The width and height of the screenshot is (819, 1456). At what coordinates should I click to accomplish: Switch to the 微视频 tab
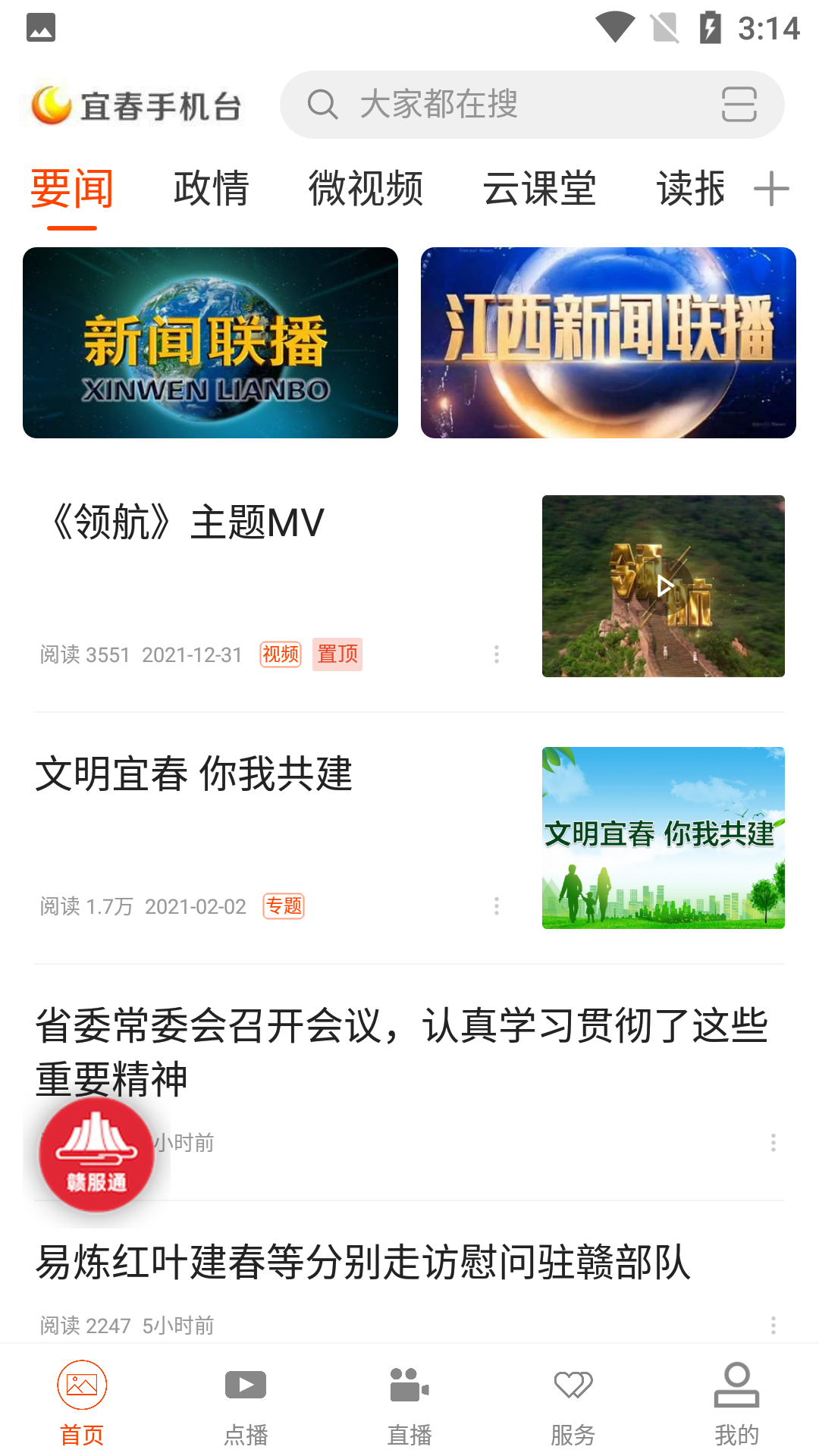[x=366, y=189]
